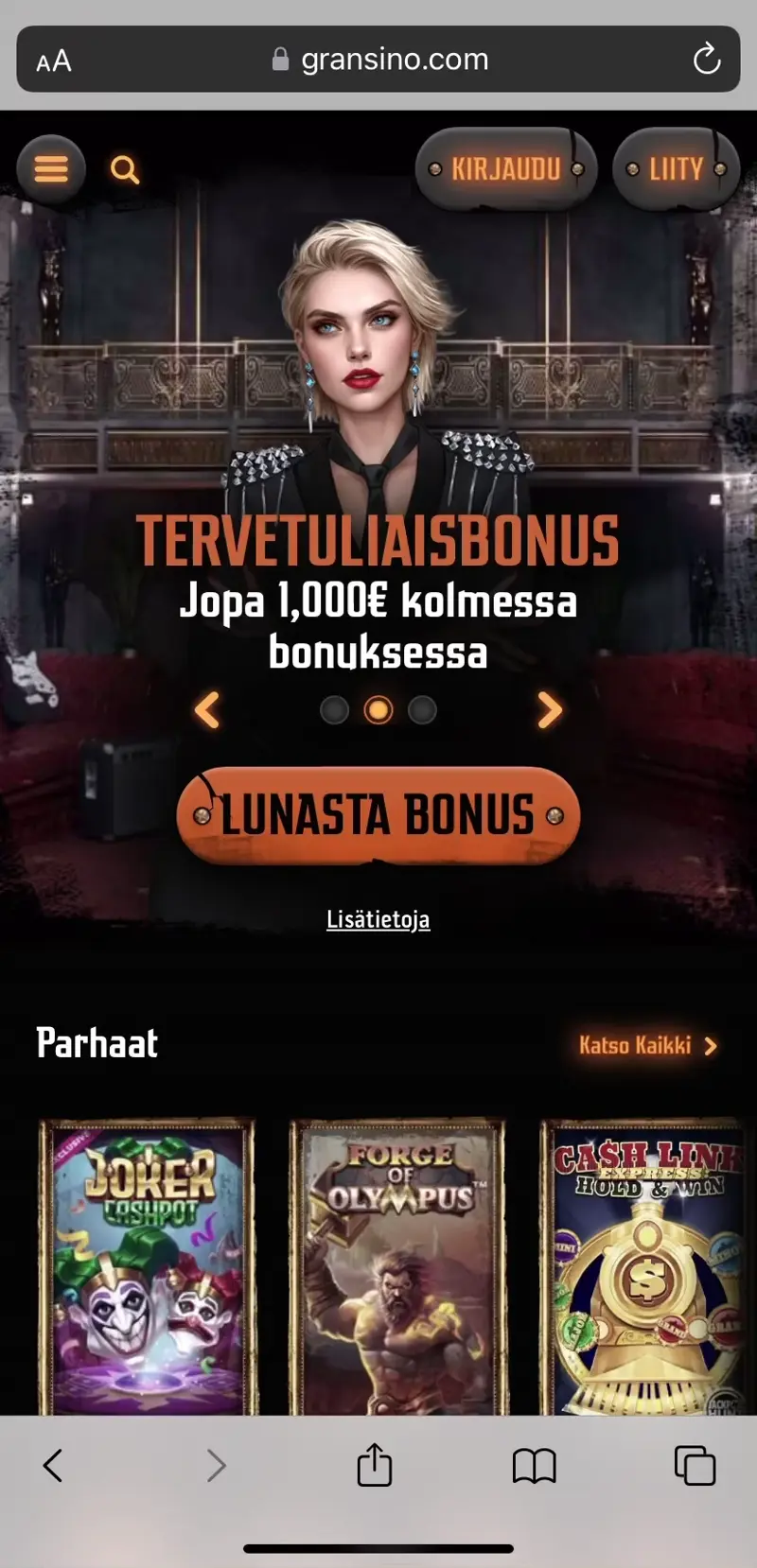This screenshot has width=757, height=1568.
Task: Select the first carousel dot
Action: (x=334, y=709)
